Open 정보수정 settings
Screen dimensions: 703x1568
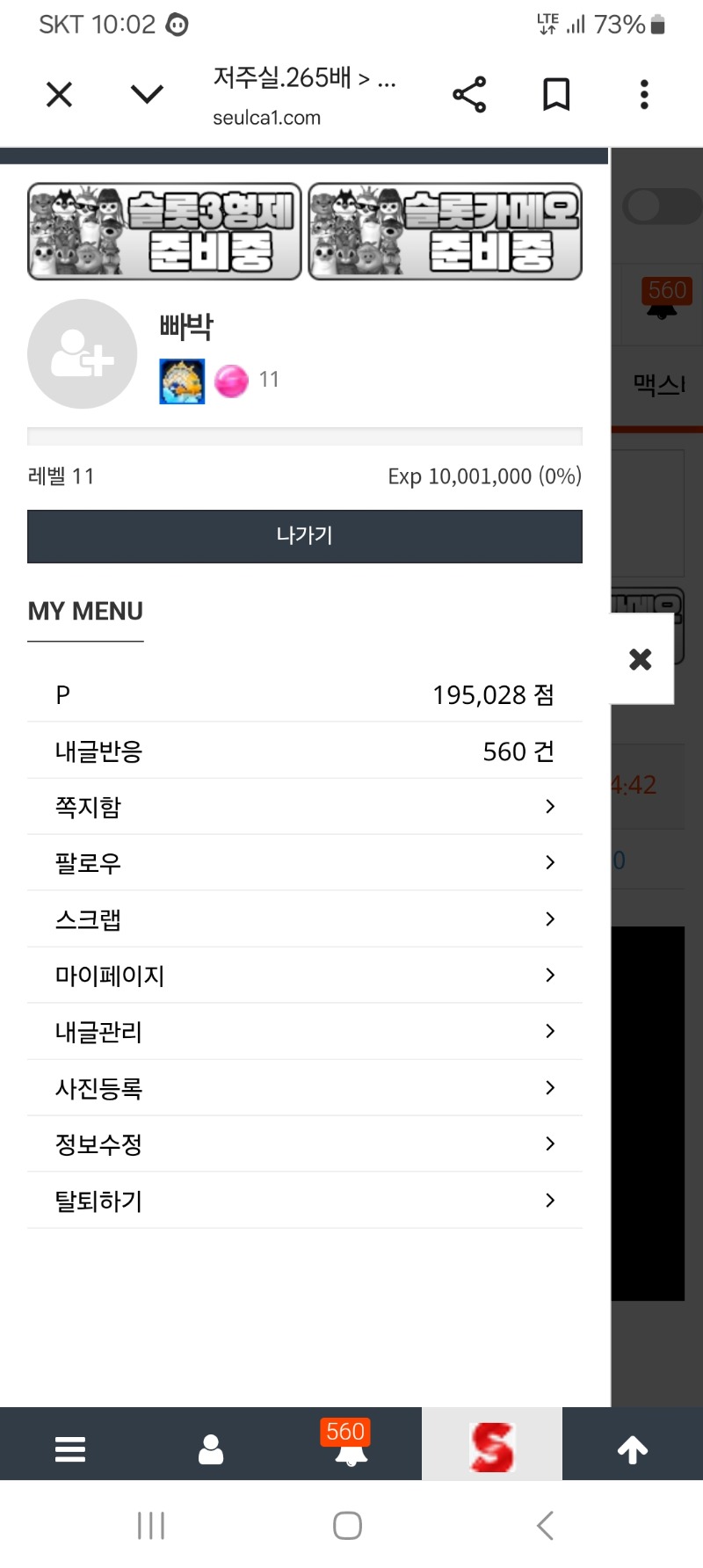pos(304,1144)
